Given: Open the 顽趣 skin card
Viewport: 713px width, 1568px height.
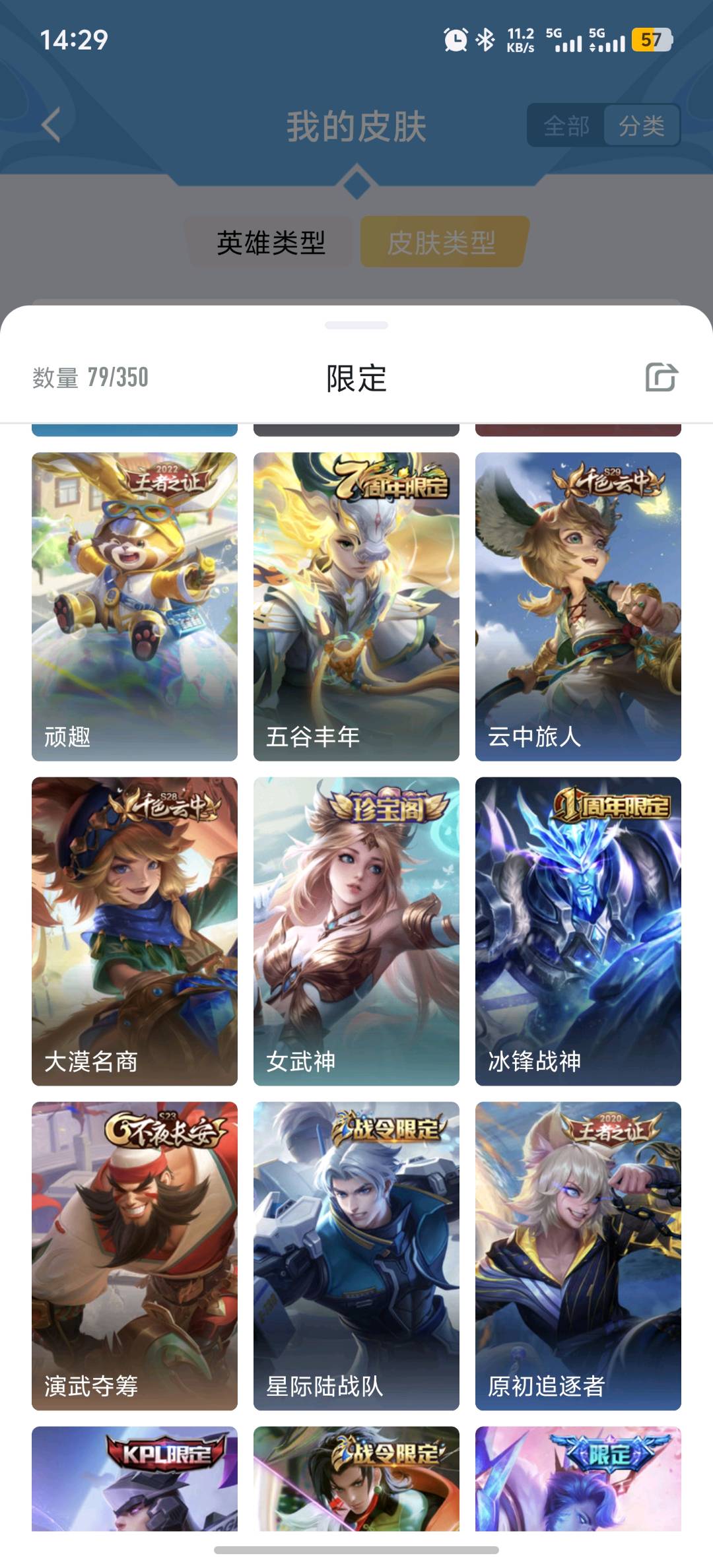Looking at the screenshot, I should pyautogui.click(x=135, y=606).
